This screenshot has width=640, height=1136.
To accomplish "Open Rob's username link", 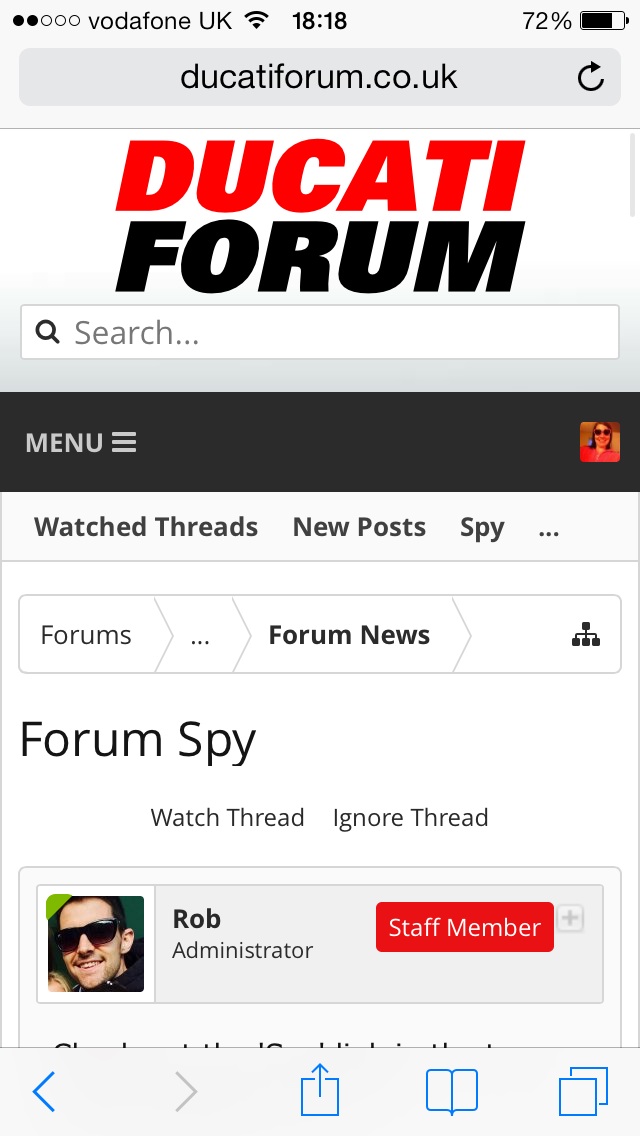I will point(197,918).
